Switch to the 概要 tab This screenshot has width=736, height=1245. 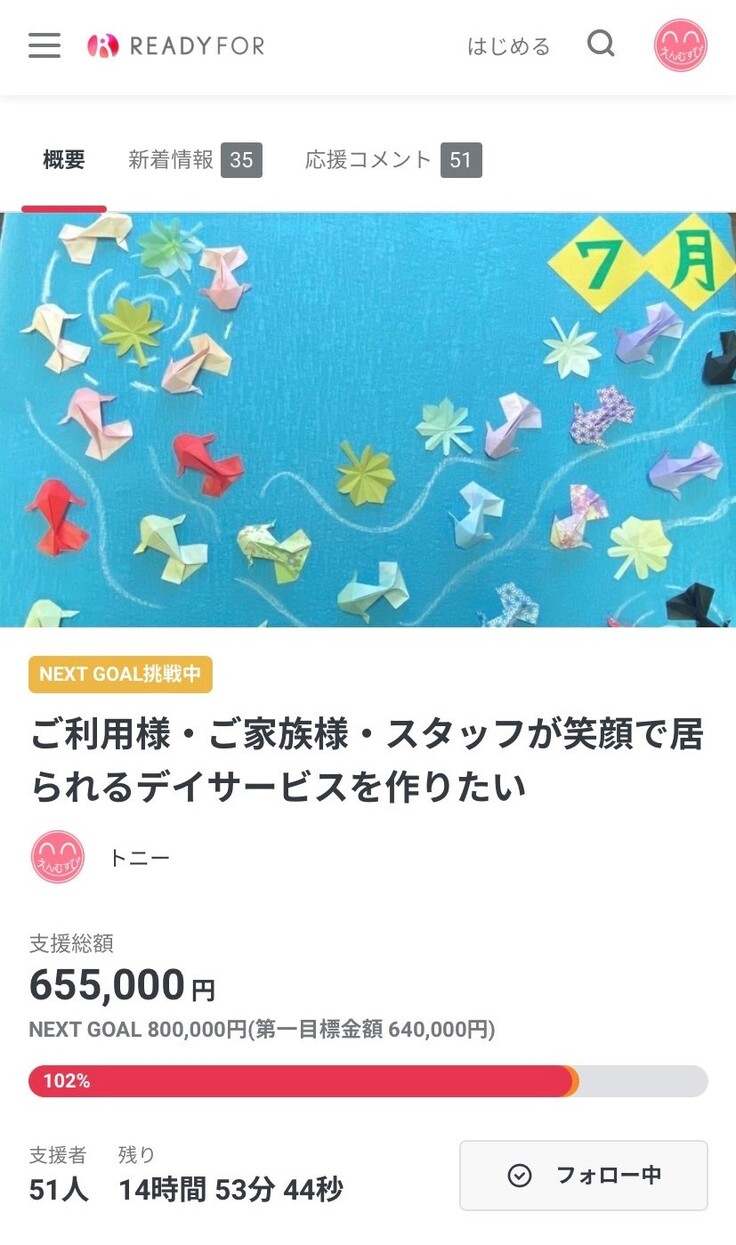(x=64, y=160)
